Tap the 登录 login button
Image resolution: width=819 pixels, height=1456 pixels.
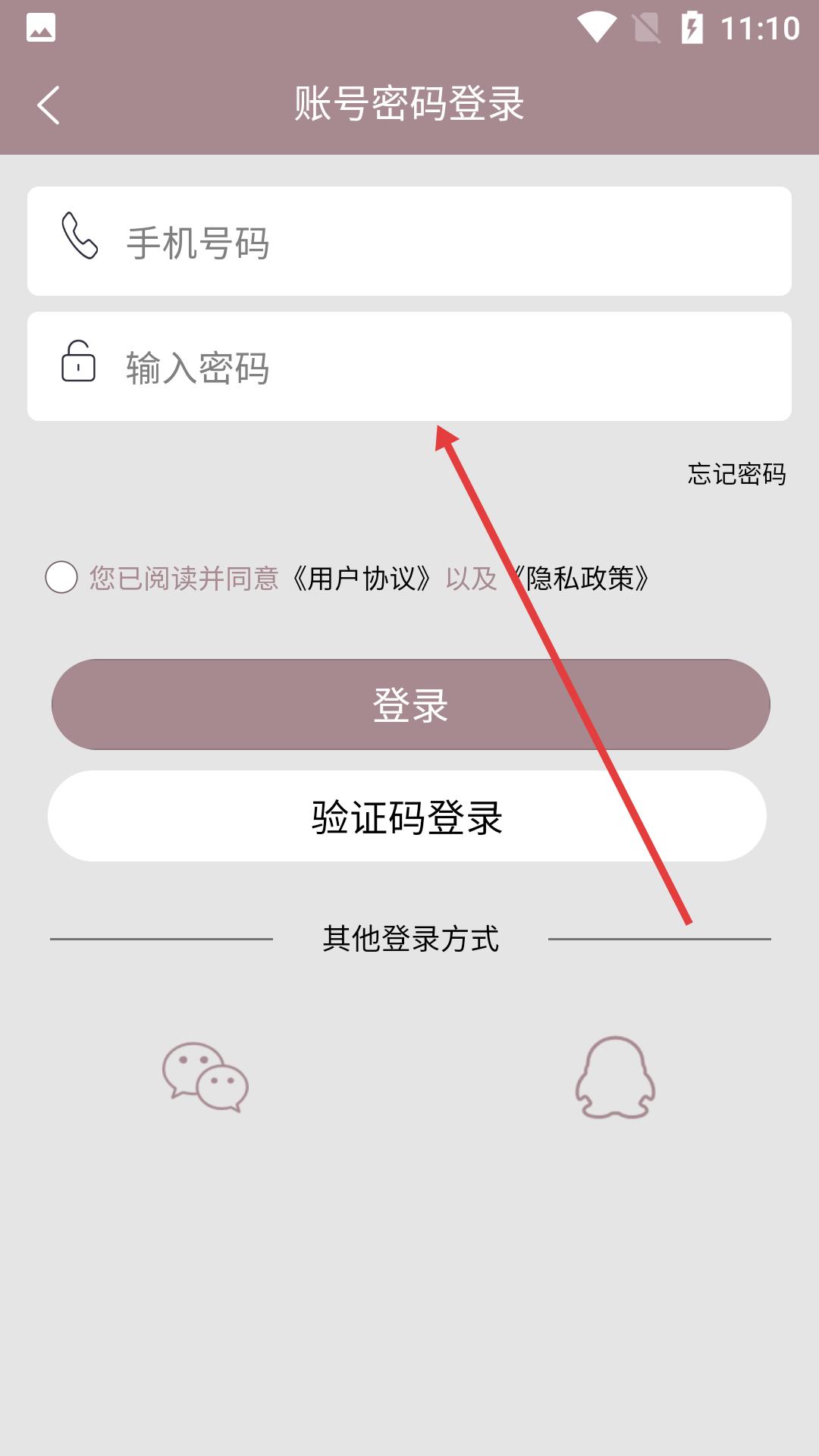(x=410, y=704)
